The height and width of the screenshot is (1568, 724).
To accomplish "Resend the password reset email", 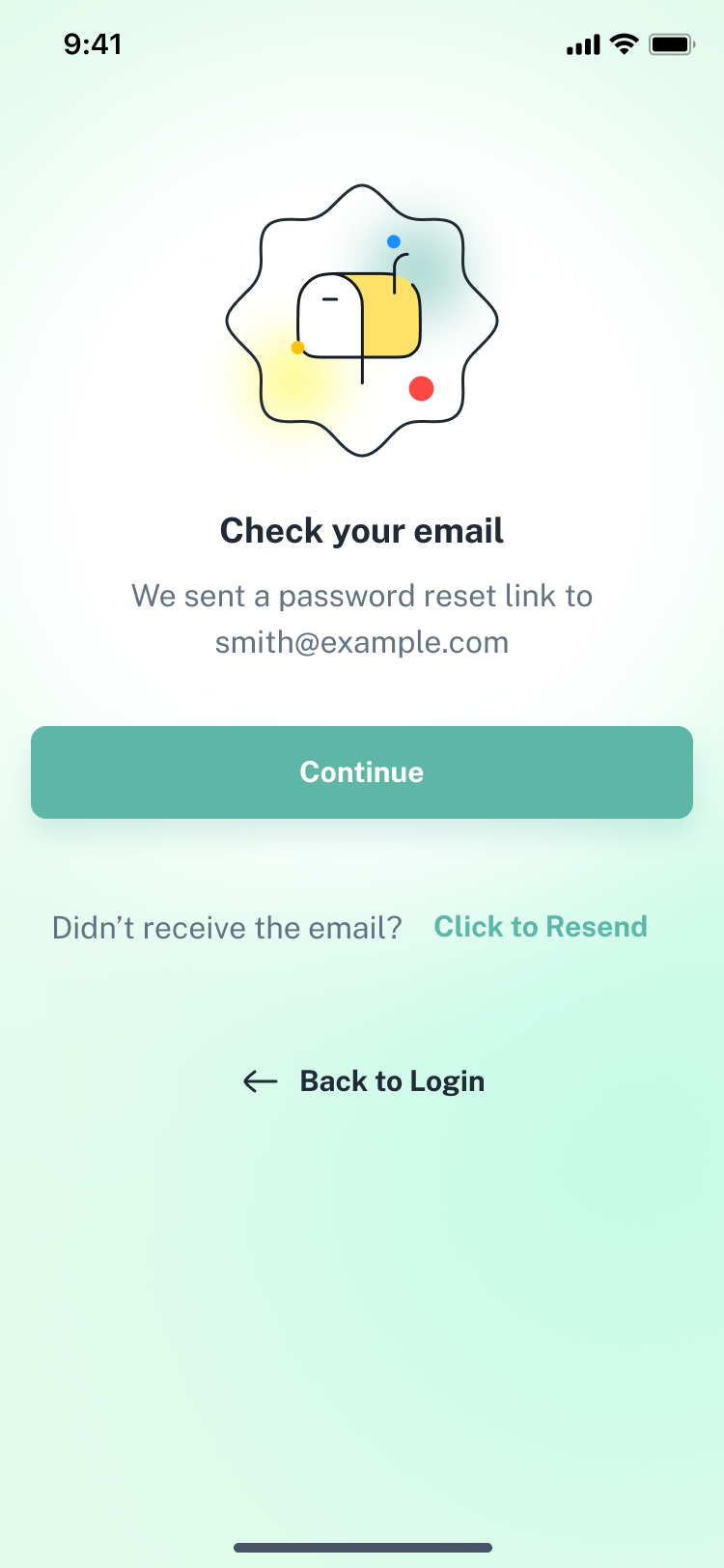I will click(x=541, y=927).
